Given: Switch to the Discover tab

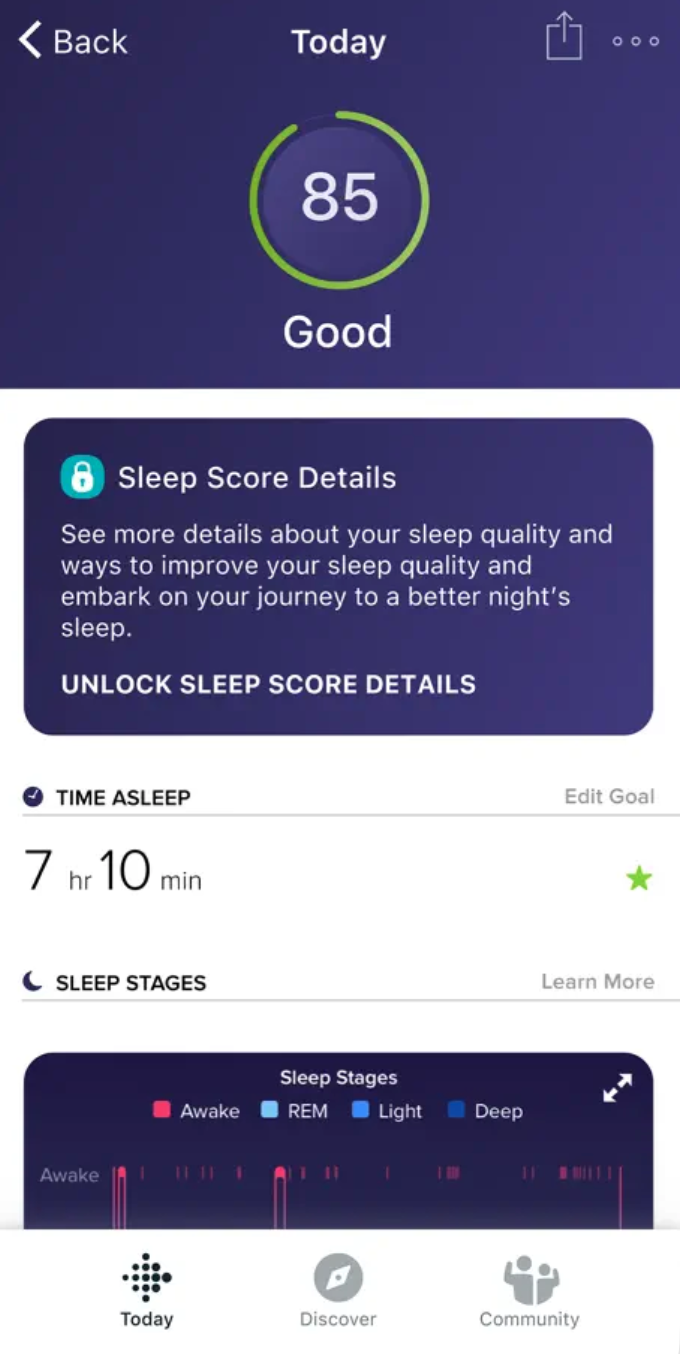Looking at the screenshot, I should click(338, 1290).
